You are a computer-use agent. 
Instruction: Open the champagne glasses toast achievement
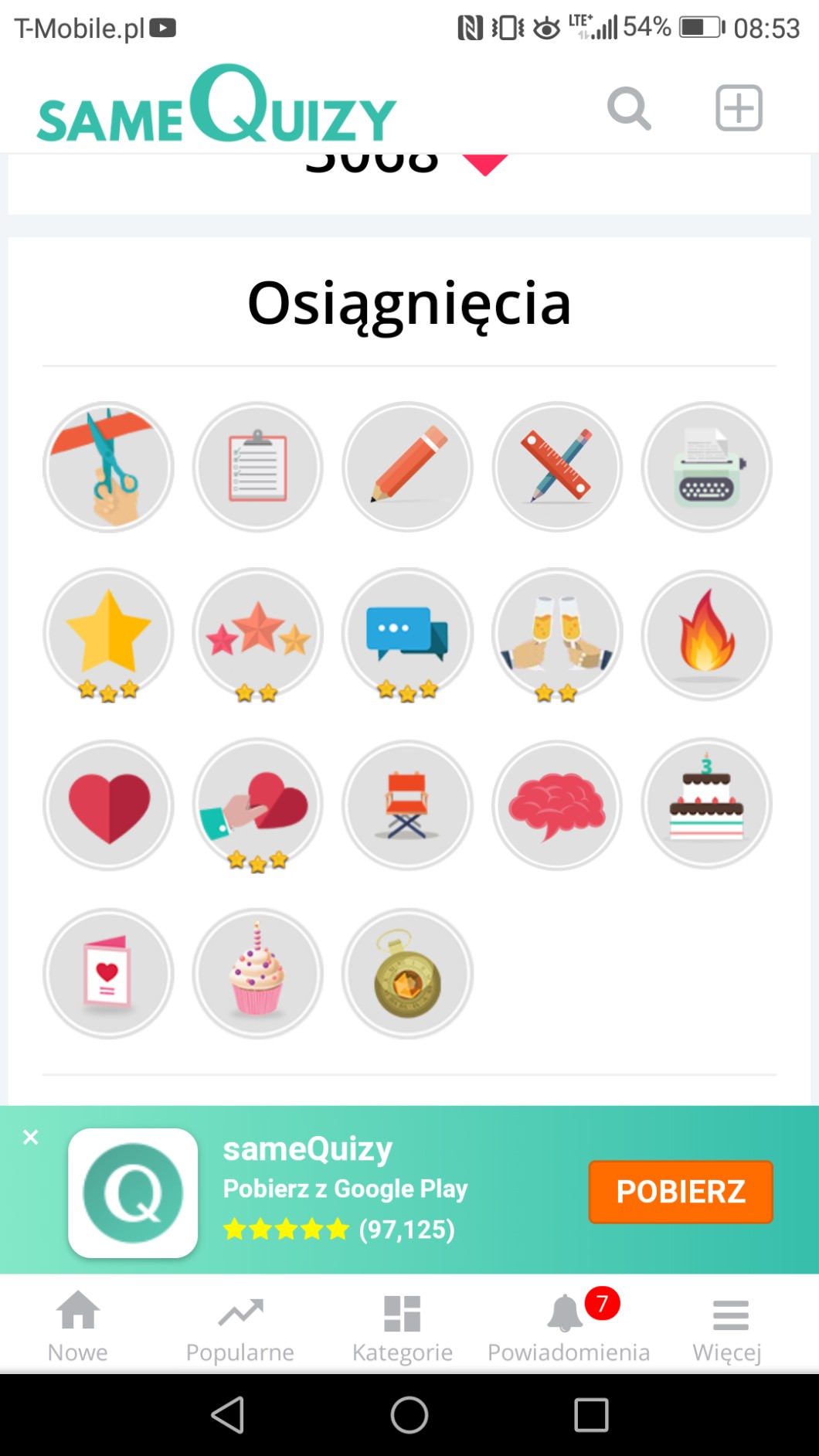pos(557,634)
